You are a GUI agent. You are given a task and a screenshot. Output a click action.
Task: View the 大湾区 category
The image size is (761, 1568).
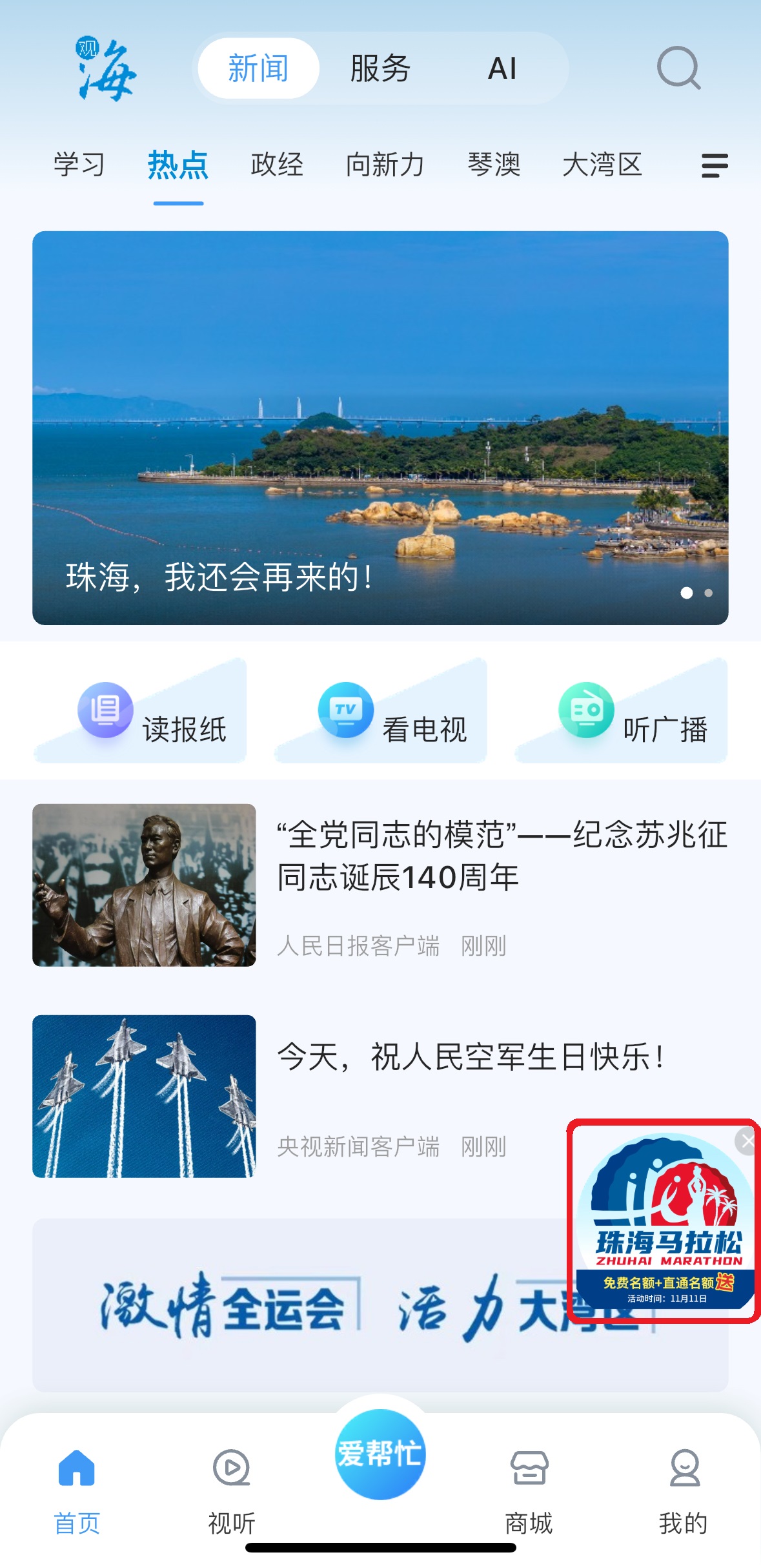pyautogui.click(x=602, y=165)
